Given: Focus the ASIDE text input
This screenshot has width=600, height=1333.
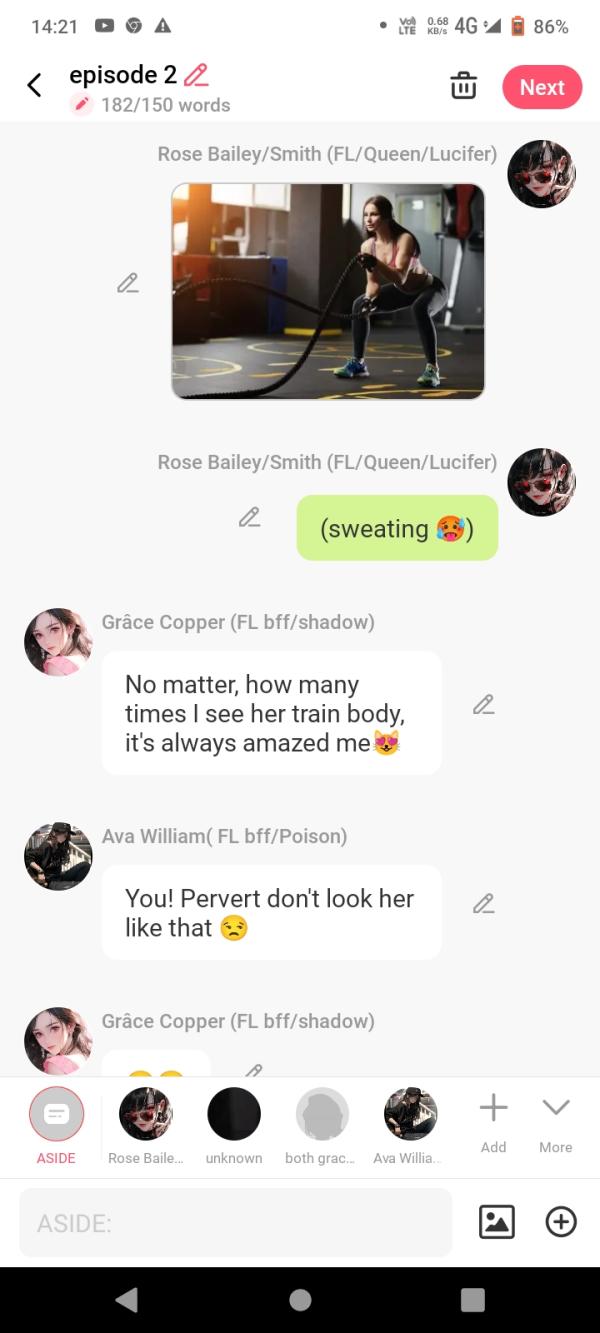Looking at the screenshot, I should (x=235, y=1222).
